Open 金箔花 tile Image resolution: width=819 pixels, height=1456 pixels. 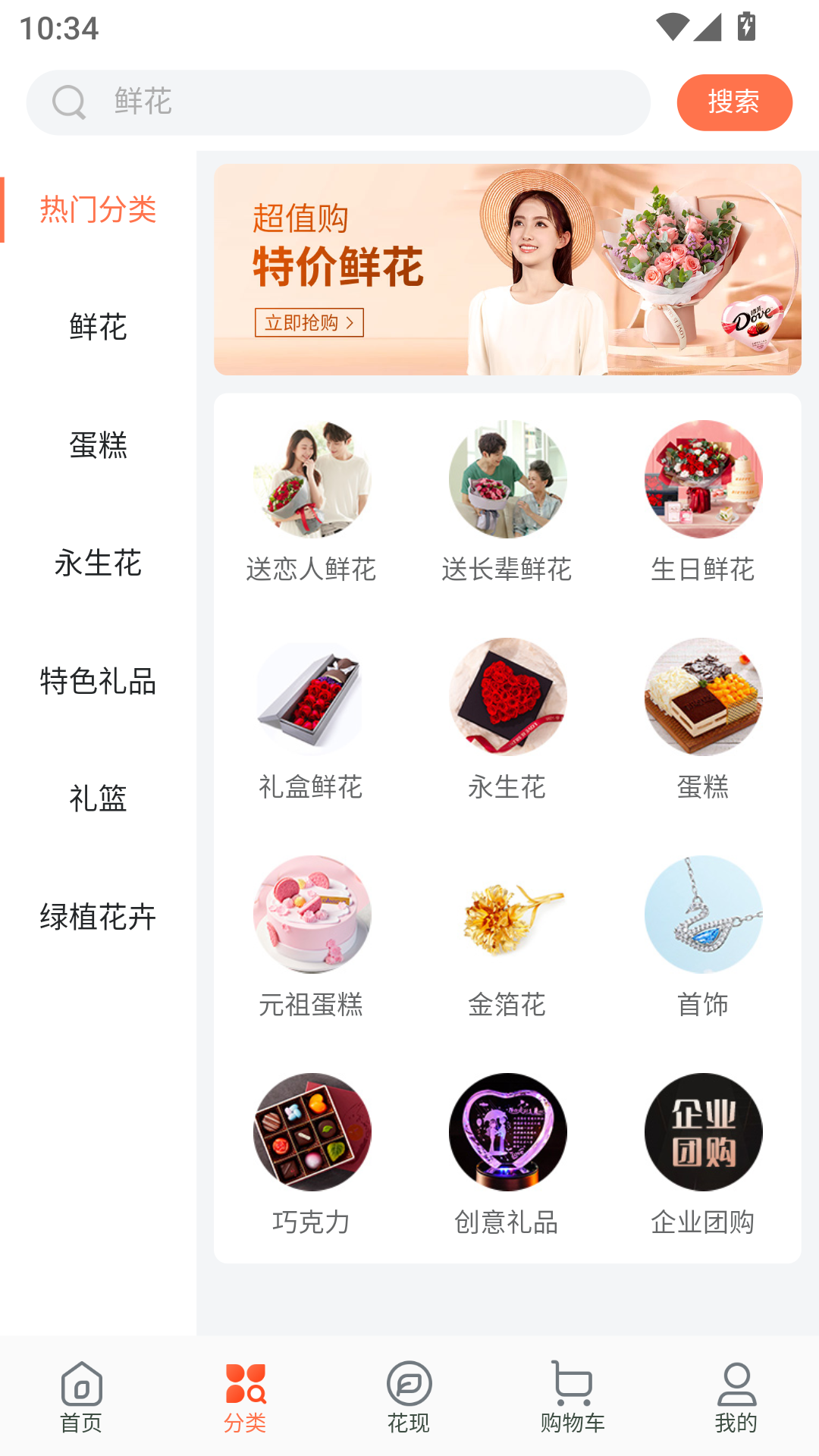[x=507, y=936]
